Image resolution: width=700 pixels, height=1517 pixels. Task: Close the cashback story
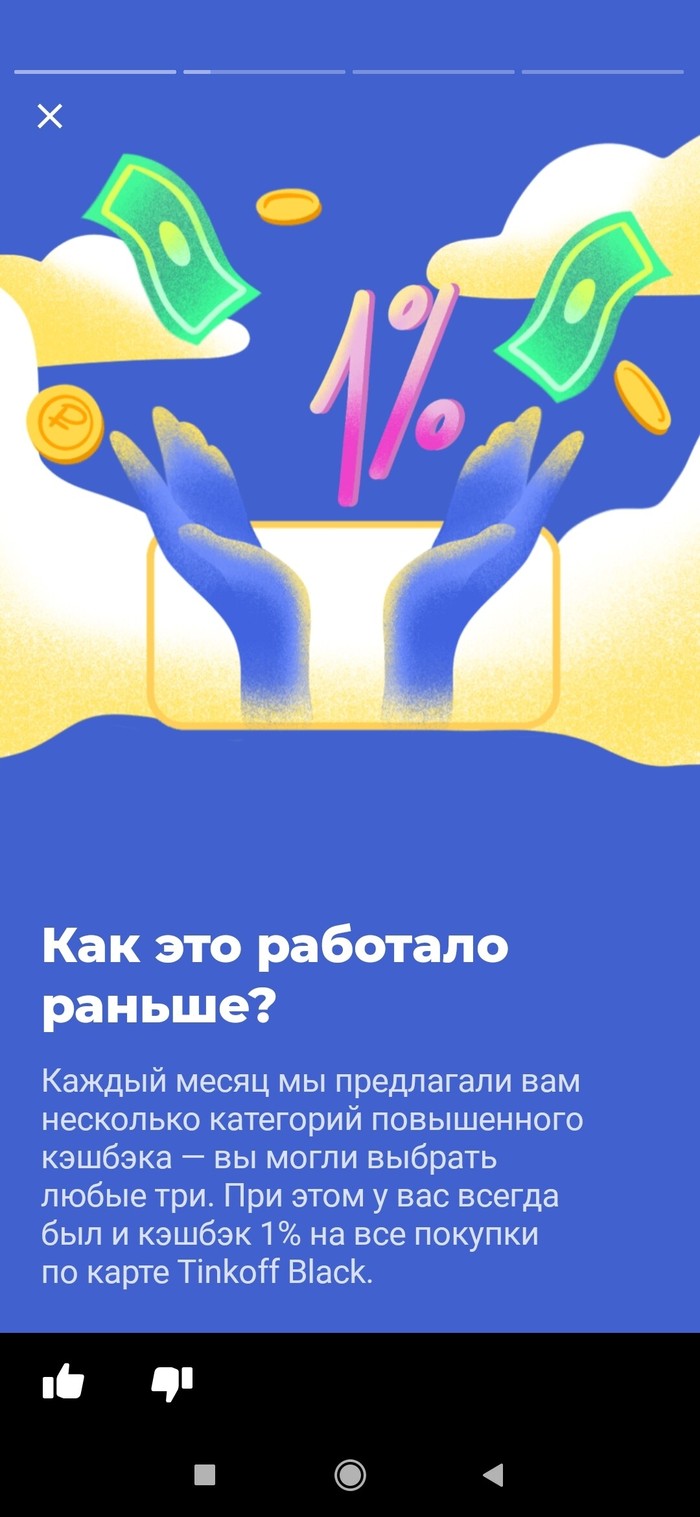pos(49,116)
